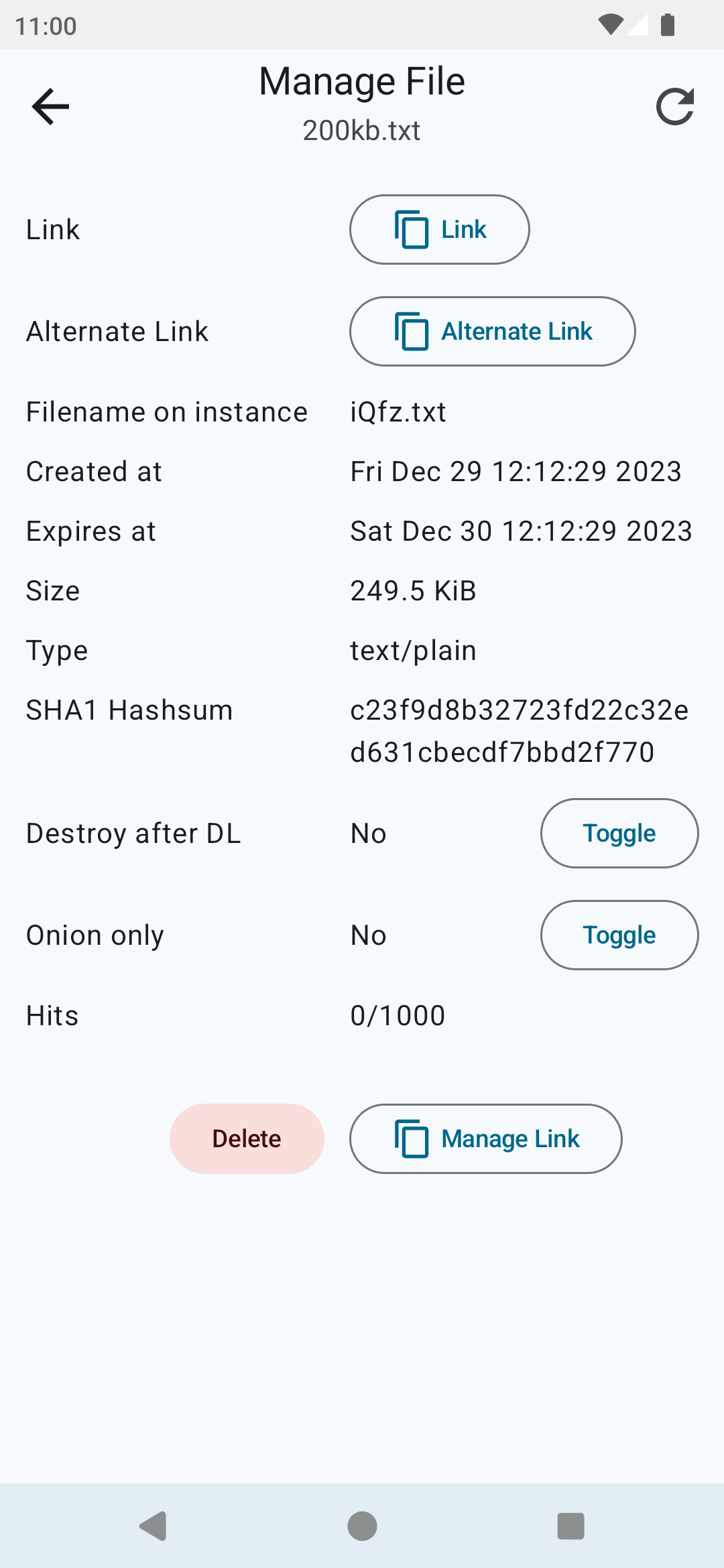
Task: Tap the system home button
Action: coord(362,1526)
